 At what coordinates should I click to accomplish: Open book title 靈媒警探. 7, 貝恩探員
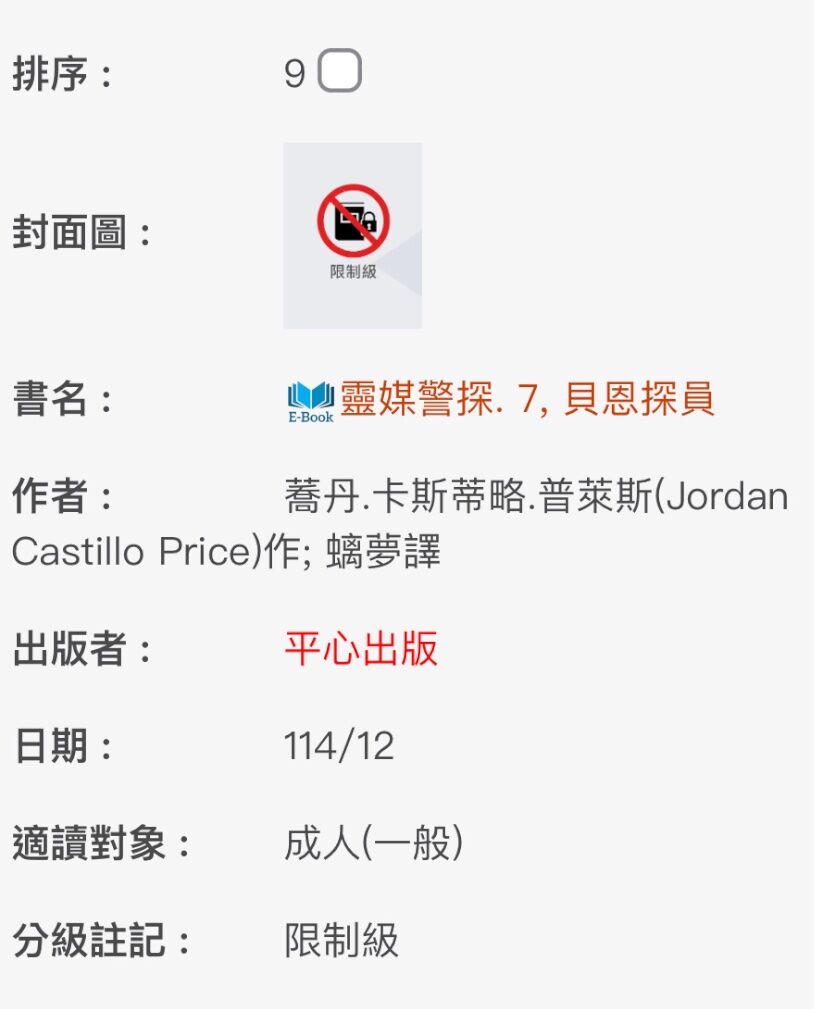[526, 399]
